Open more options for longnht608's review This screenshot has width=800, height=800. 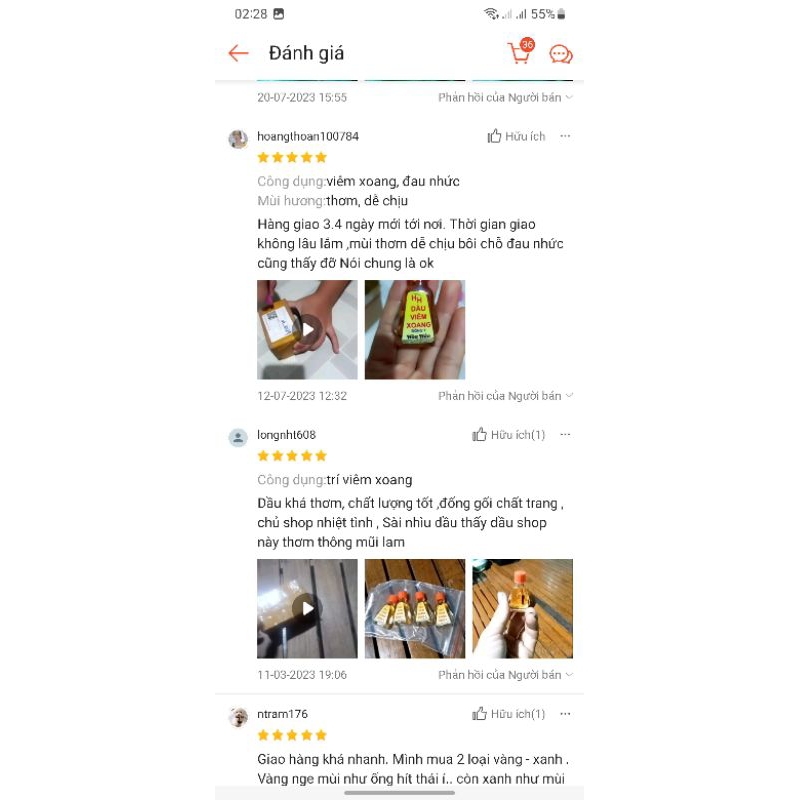pos(565,435)
